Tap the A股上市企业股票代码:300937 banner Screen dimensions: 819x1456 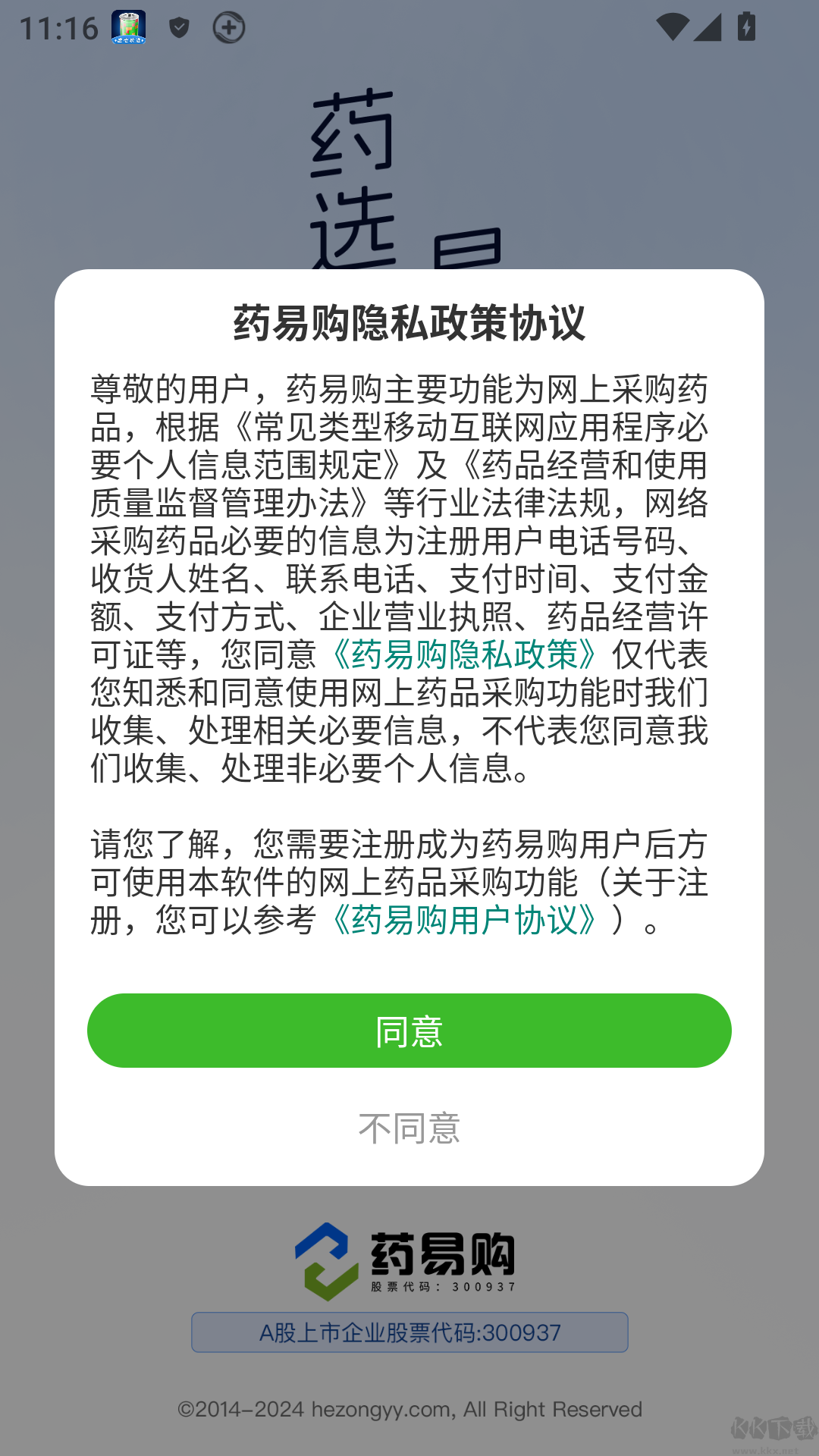coord(409,1333)
